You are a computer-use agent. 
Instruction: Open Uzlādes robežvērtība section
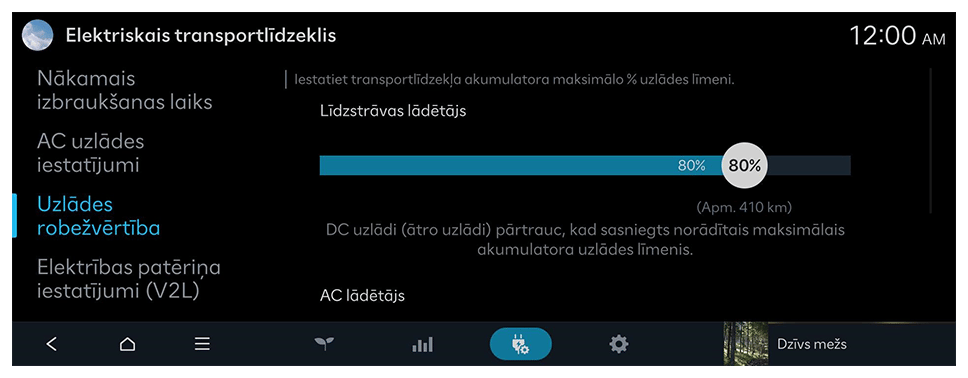click(99, 216)
